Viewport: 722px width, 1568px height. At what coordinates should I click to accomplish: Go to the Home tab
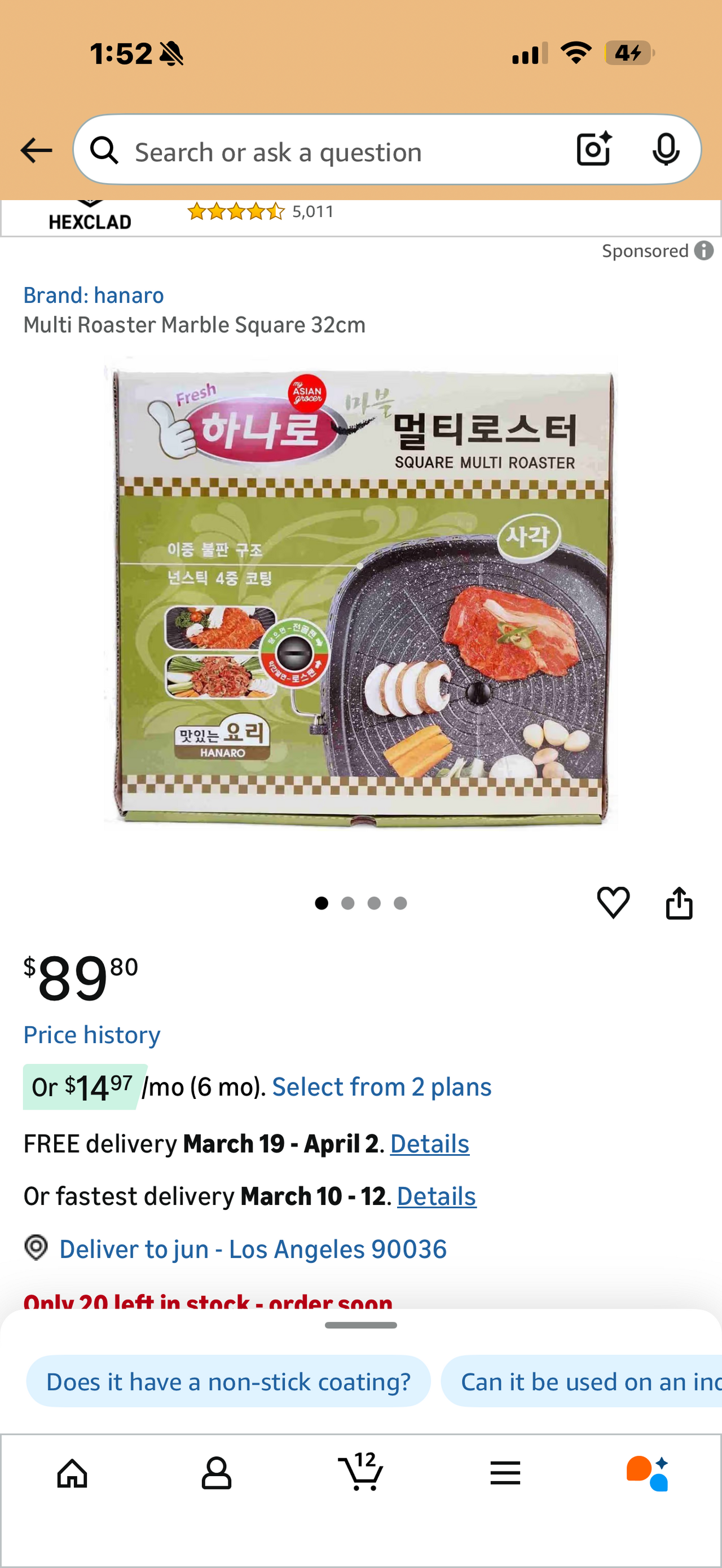pyautogui.click(x=72, y=1474)
